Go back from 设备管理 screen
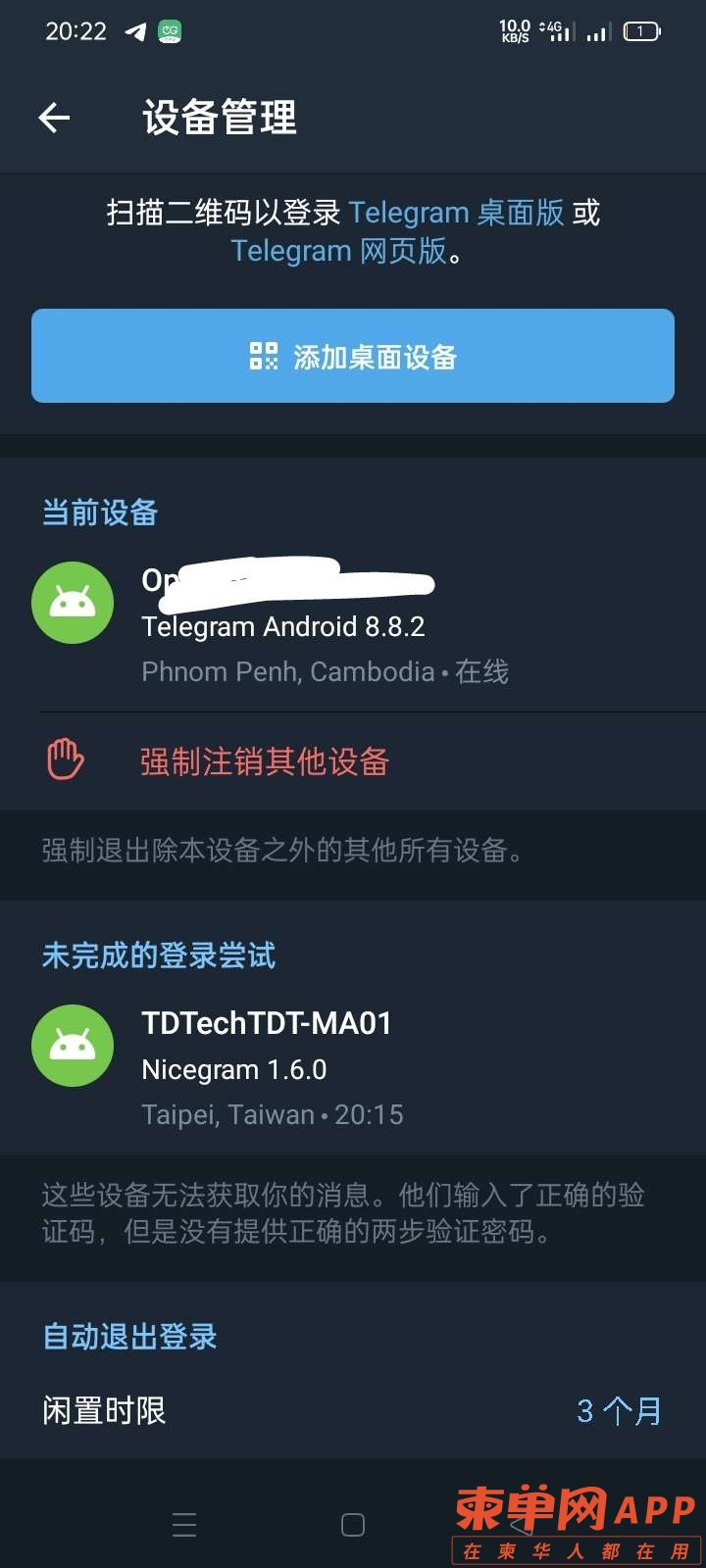Viewport: 706px width, 1568px height. [55, 119]
